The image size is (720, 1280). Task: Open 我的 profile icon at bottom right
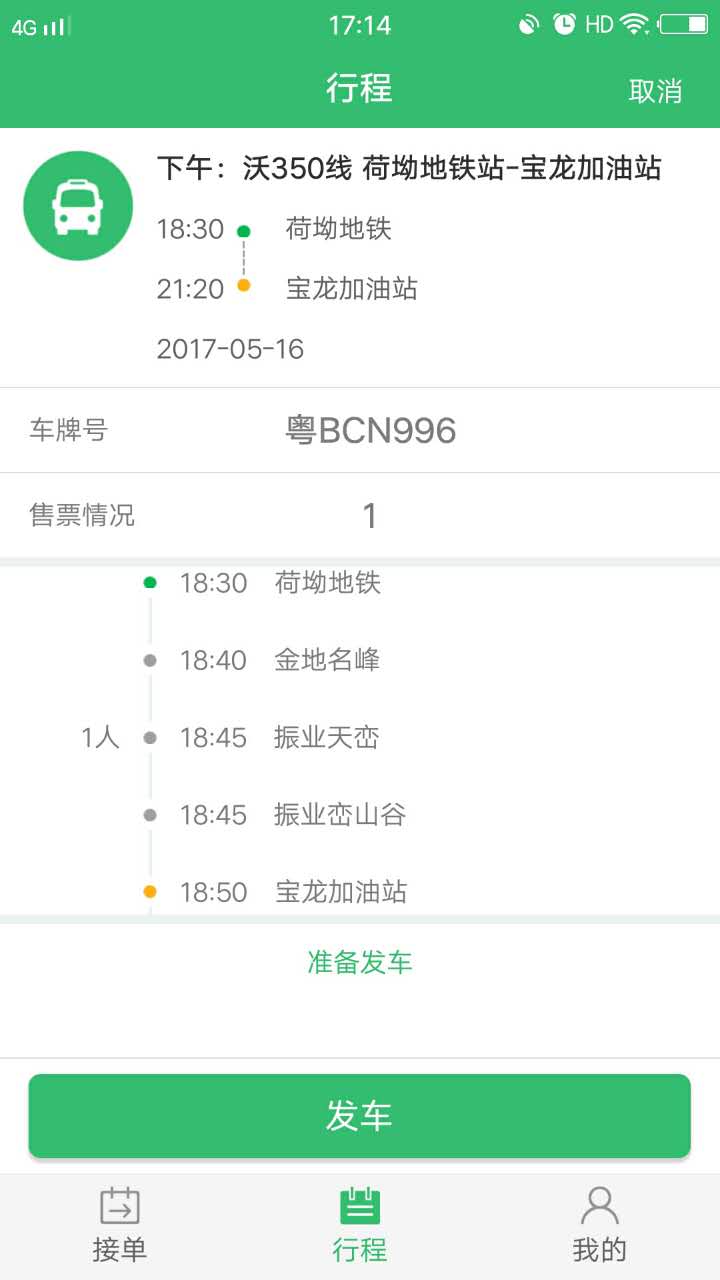click(x=598, y=1207)
